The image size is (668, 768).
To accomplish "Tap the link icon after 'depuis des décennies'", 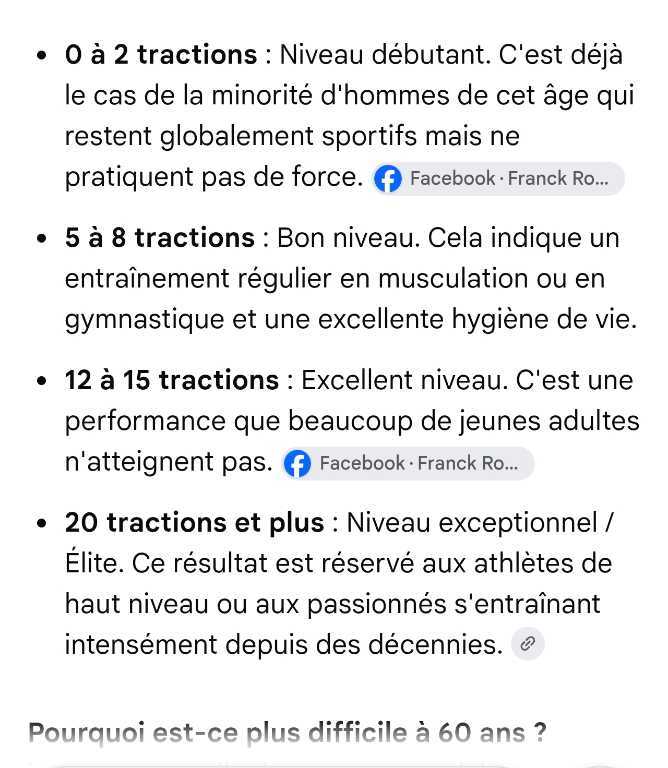I will pyautogui.click(x=527, y=644).
